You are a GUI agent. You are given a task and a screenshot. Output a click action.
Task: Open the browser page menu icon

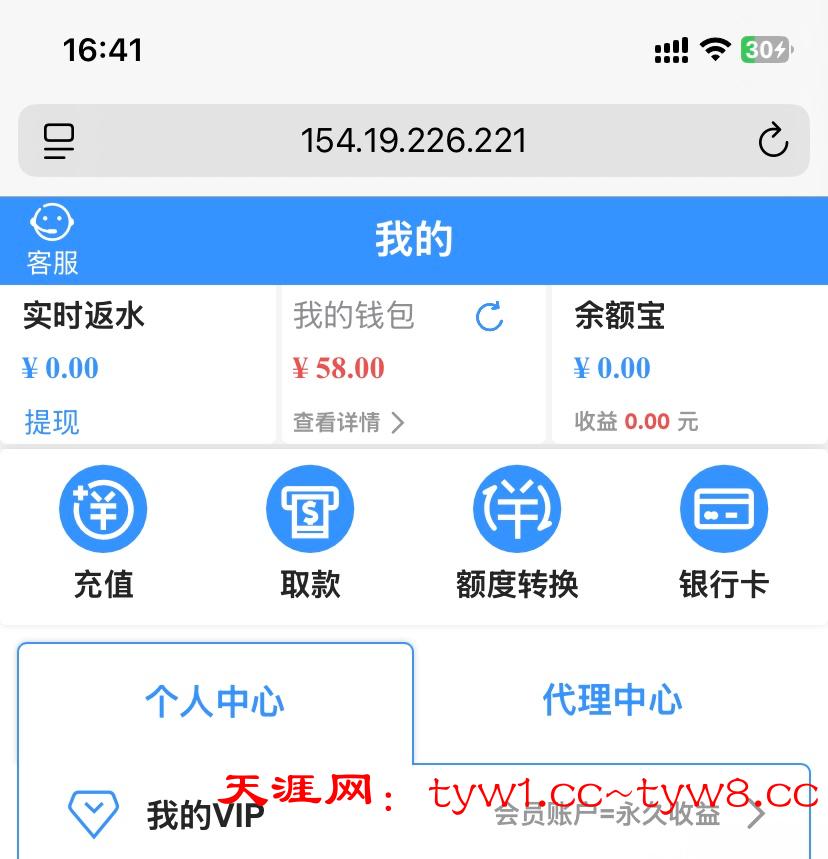pos(59,141)
